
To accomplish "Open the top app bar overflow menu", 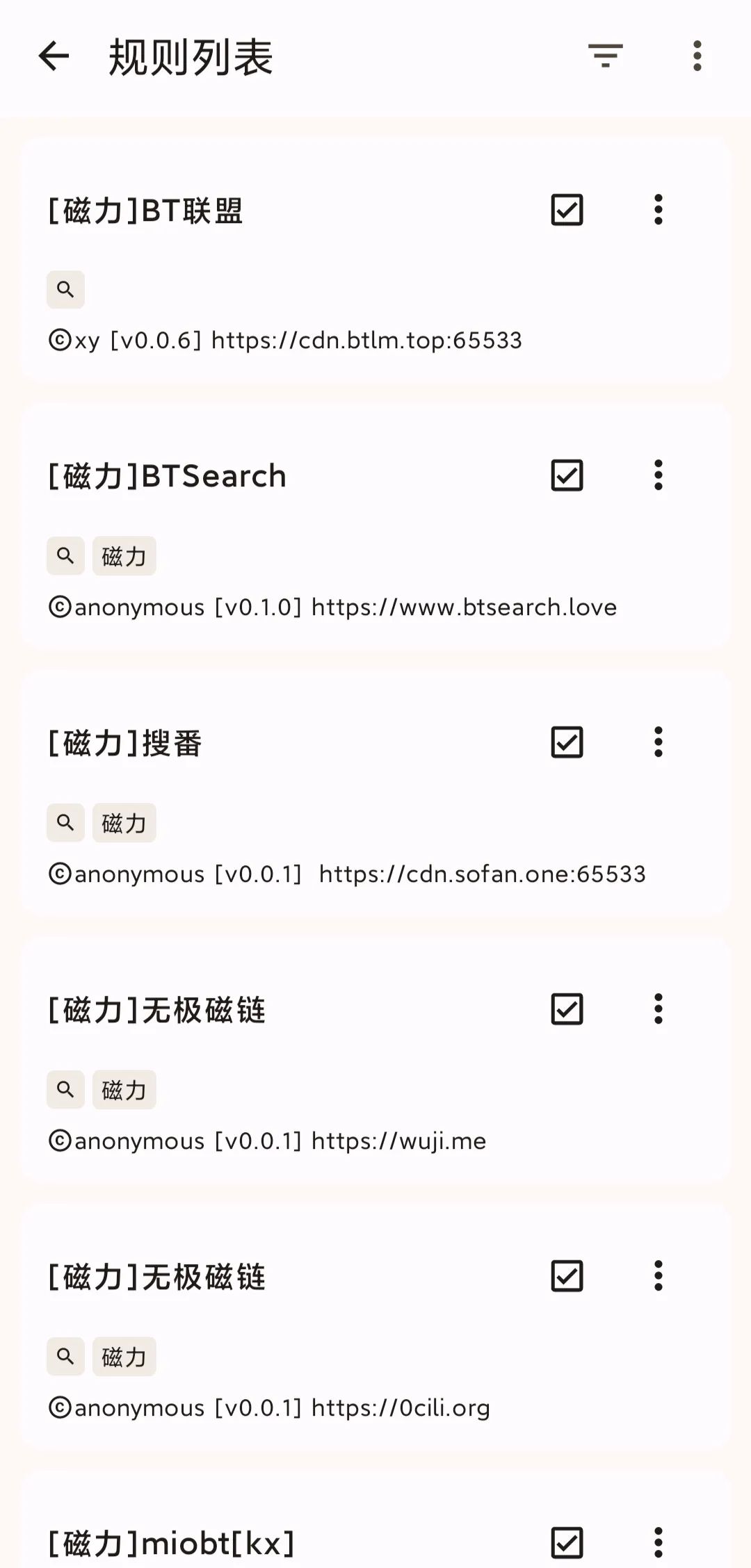I will [697, 56].
